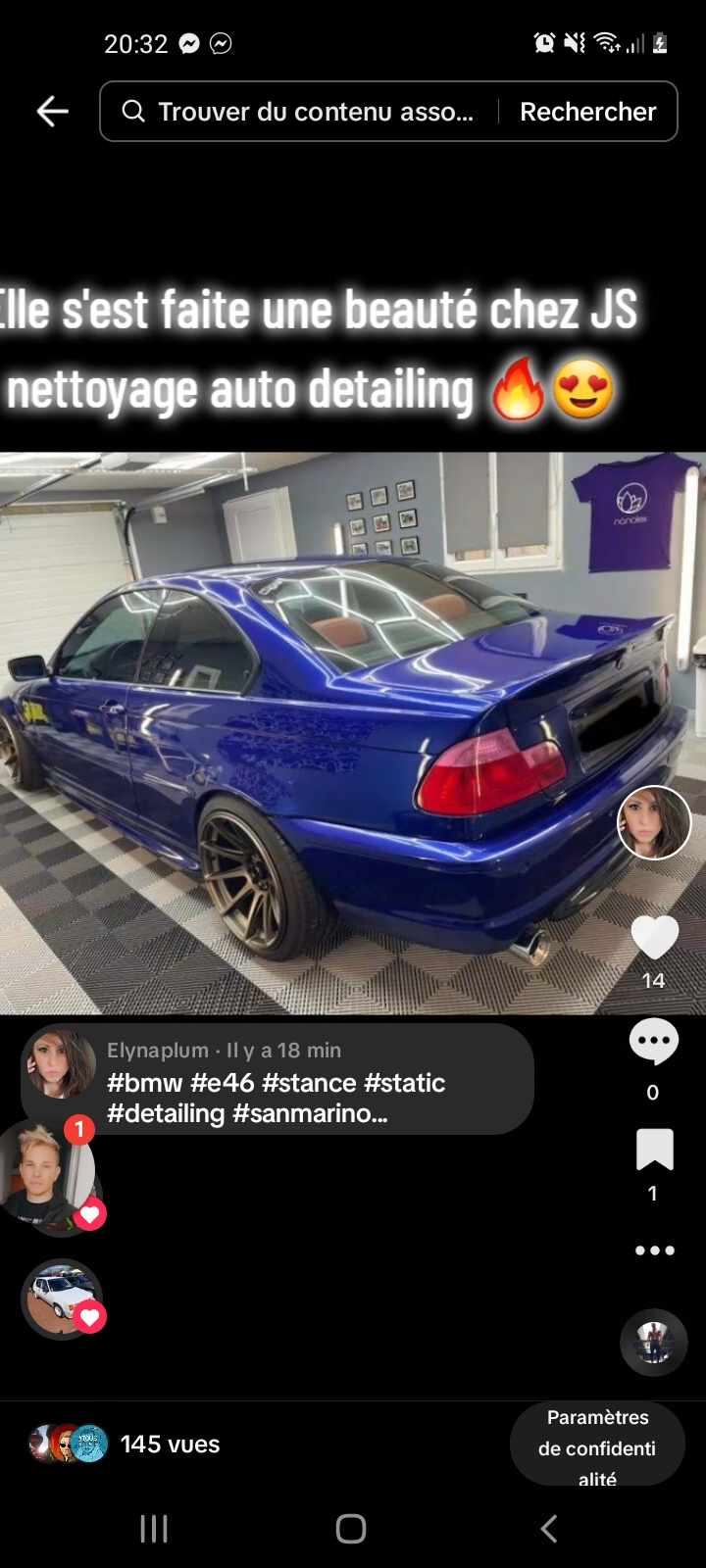Tap the Rechercher button
Image resolution: width=706 pixels, height=1568 pixels.
coord(587,112)
